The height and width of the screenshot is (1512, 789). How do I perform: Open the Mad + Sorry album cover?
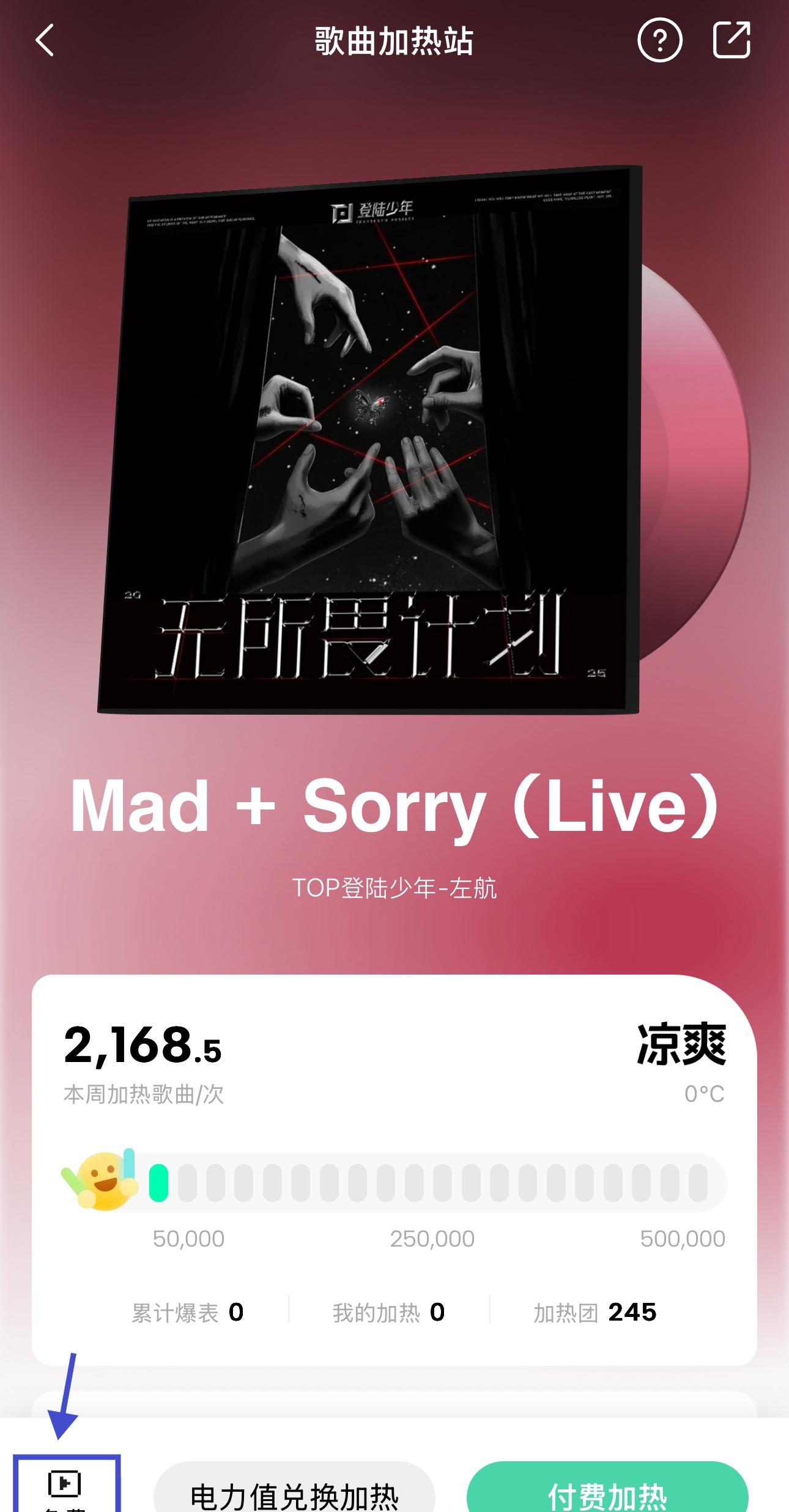click(370, 440)
